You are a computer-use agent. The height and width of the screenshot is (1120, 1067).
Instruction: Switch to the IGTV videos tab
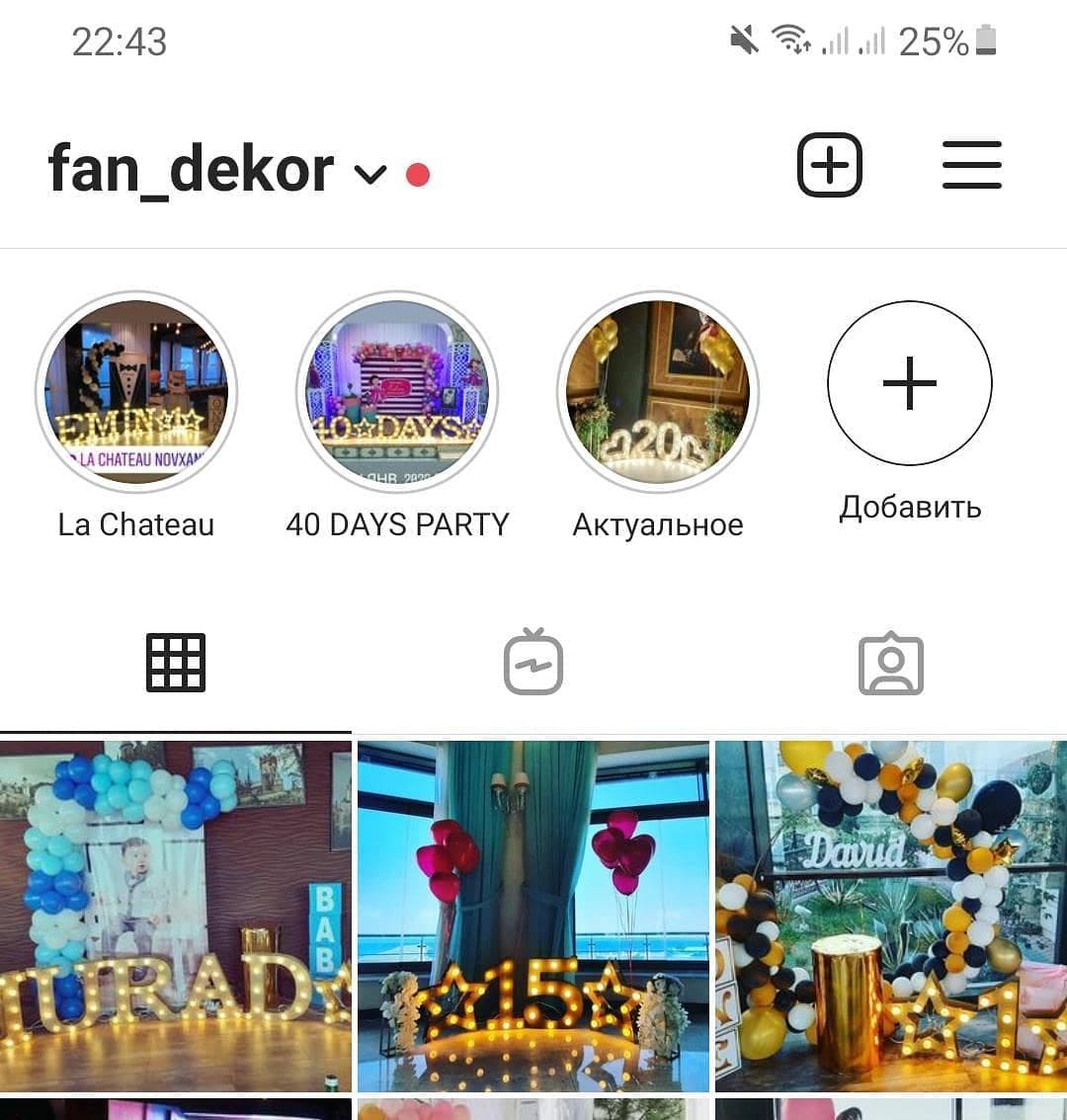533,662
